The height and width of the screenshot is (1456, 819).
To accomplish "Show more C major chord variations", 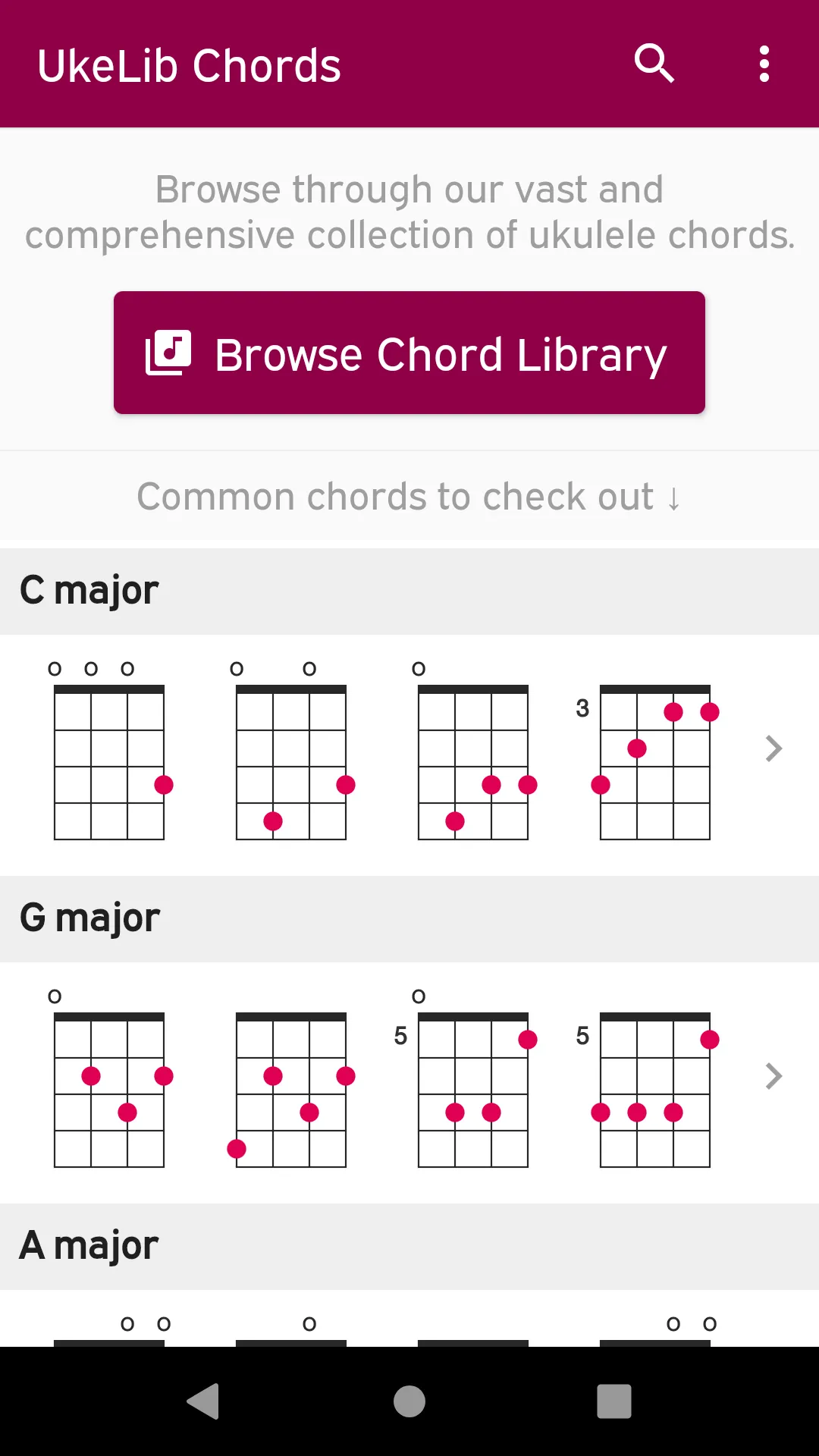I will (x=773, y=748).
